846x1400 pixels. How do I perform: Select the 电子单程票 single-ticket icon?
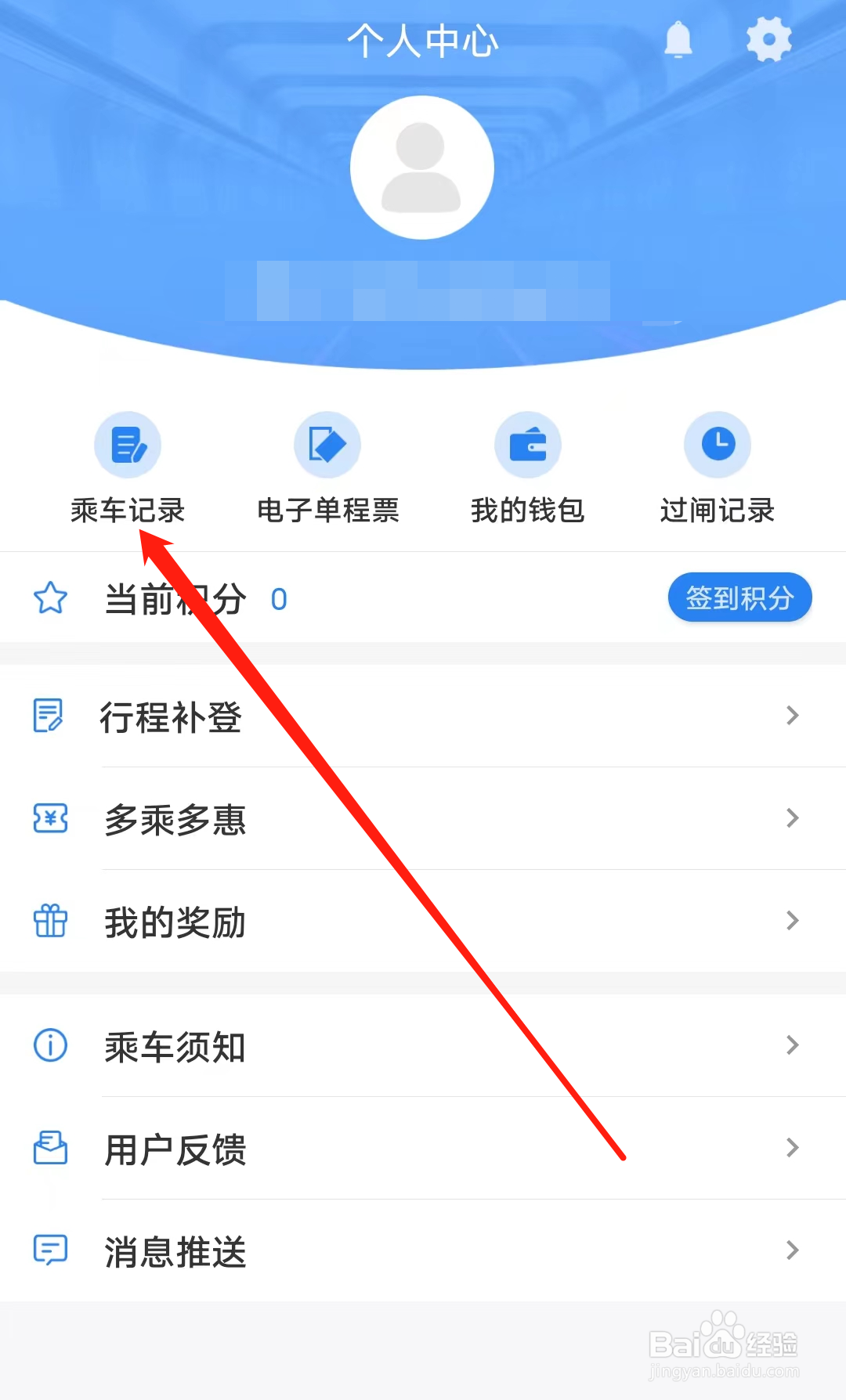point(327,444)
